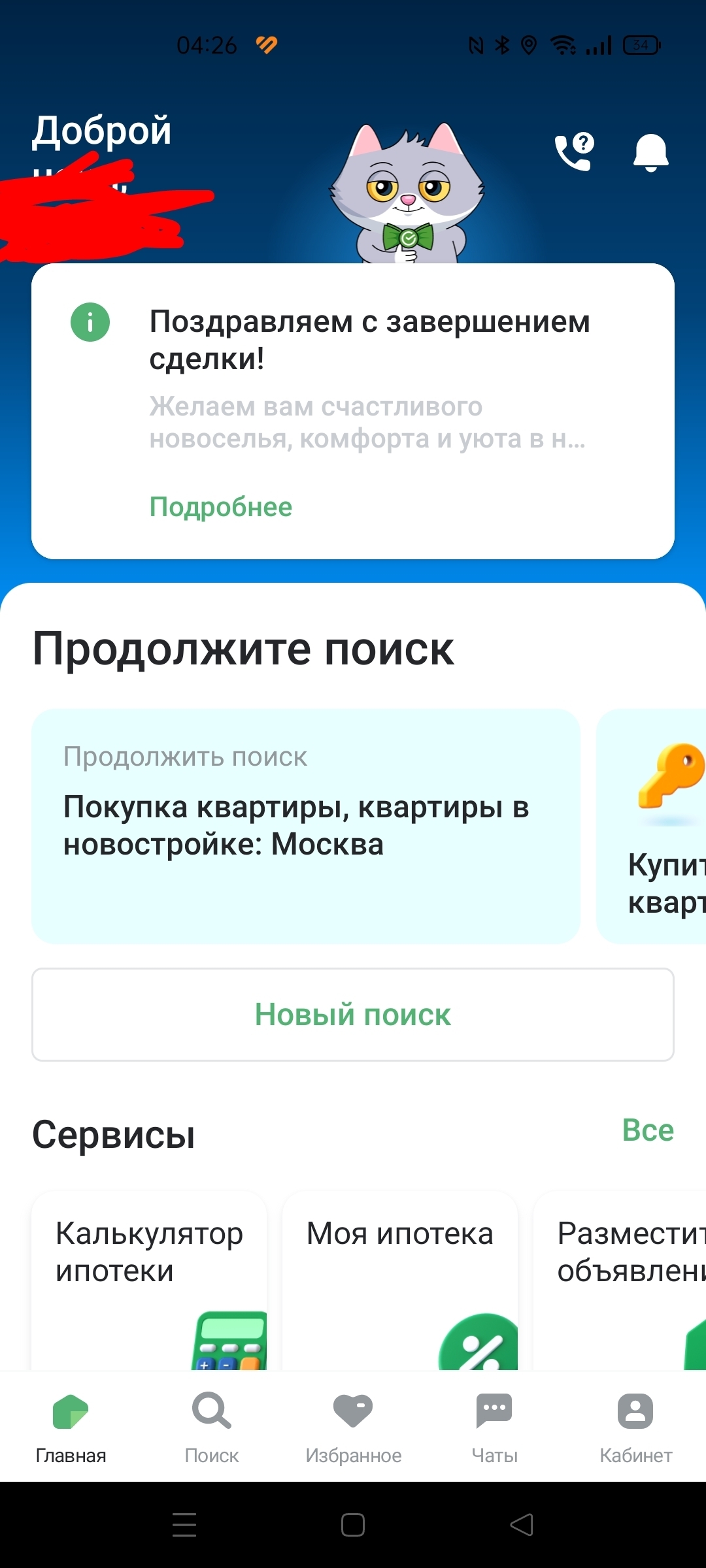
Task: Start a Новый поиск
Action: pos(353,1015)
